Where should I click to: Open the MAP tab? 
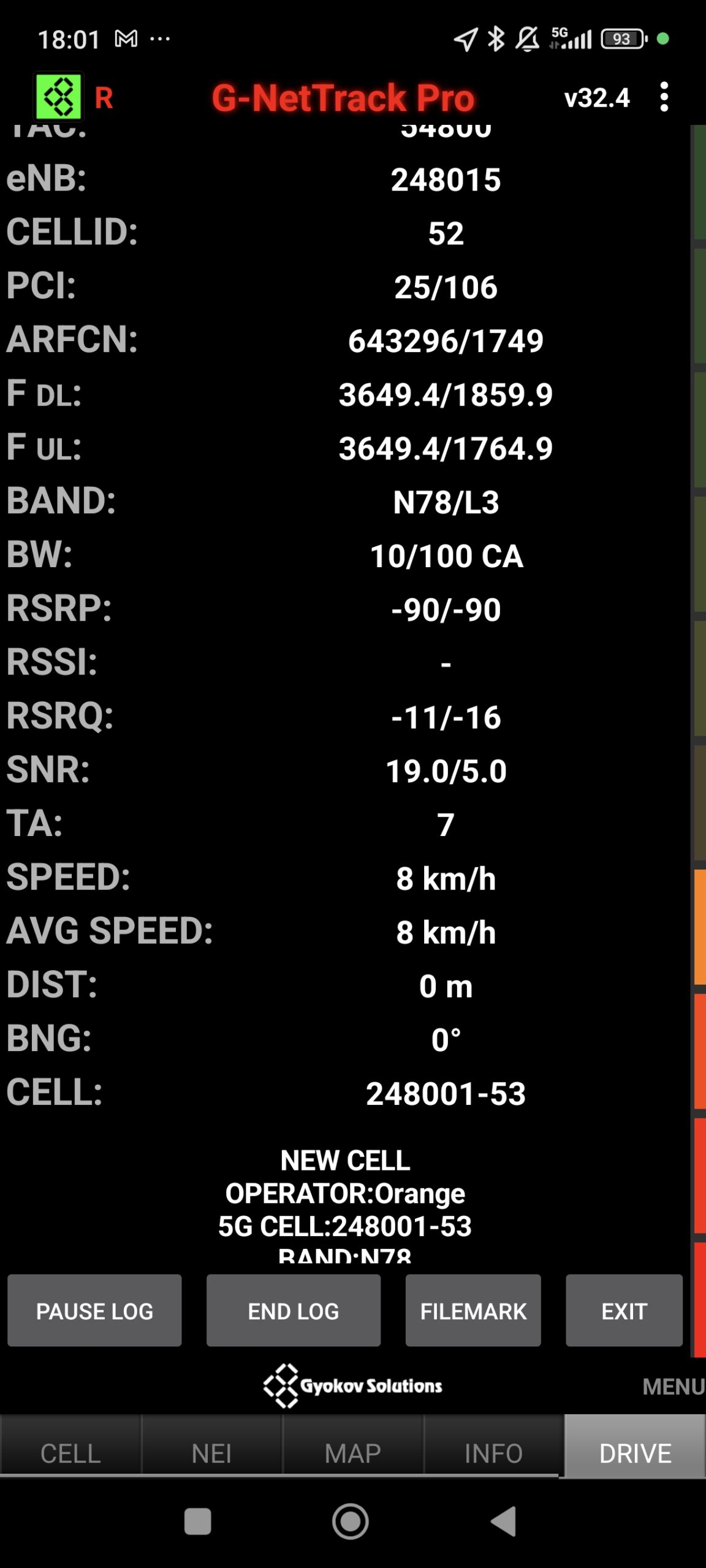[x=352, y=1453]
